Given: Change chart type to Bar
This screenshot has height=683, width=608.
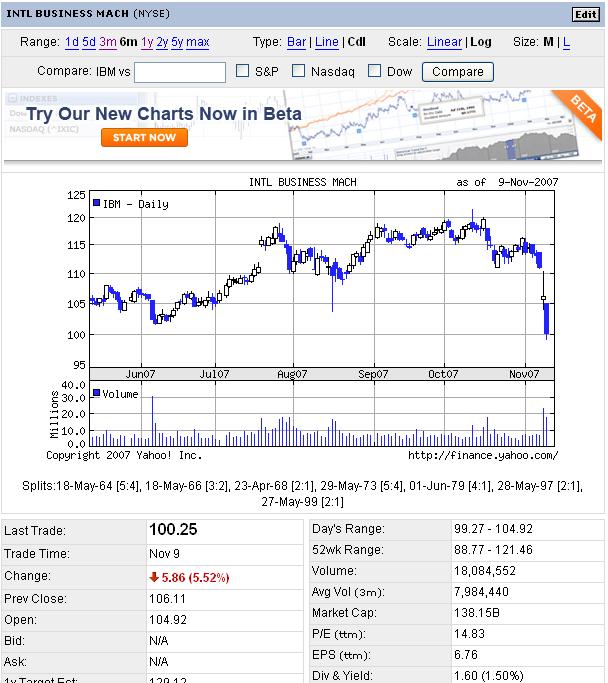Looking at the screenshot, I should pos(297,42).
